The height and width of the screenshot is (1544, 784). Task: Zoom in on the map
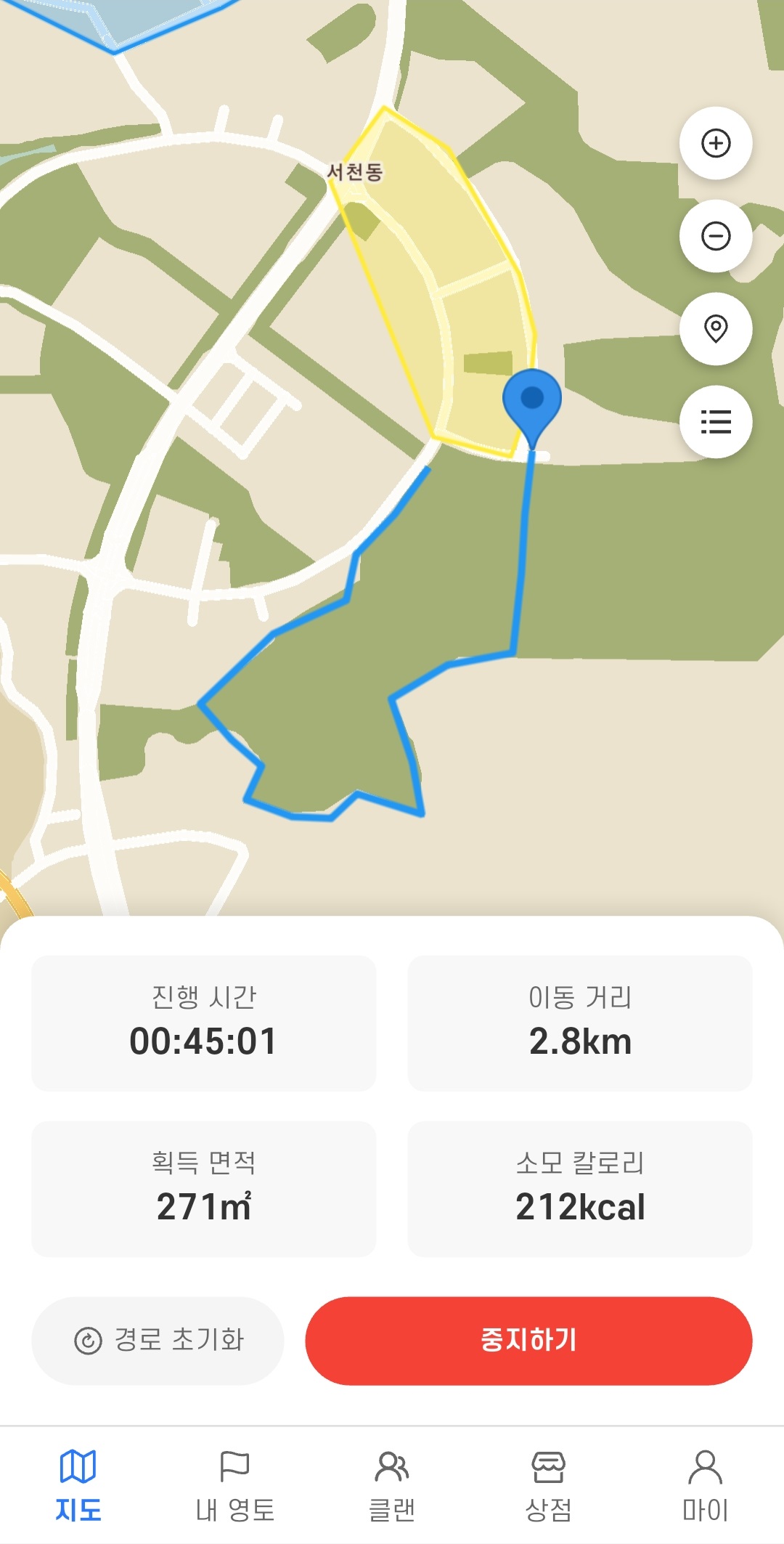[x=715, y=143]
